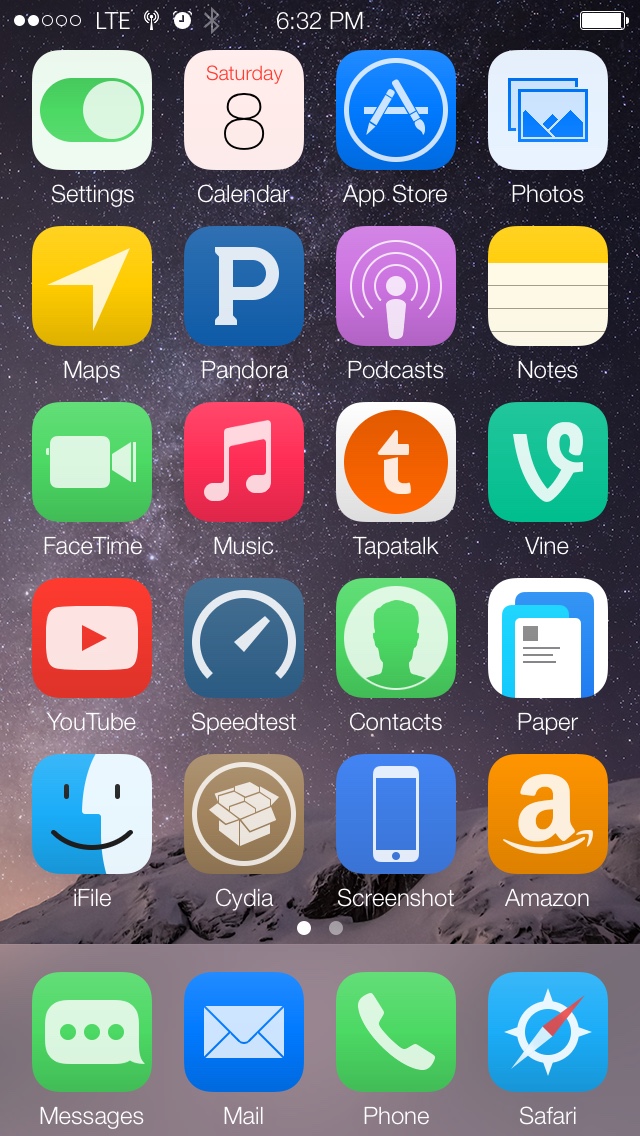Open iFile
The width and height of the screenshot is (640, 1136).
coord(92,814)
